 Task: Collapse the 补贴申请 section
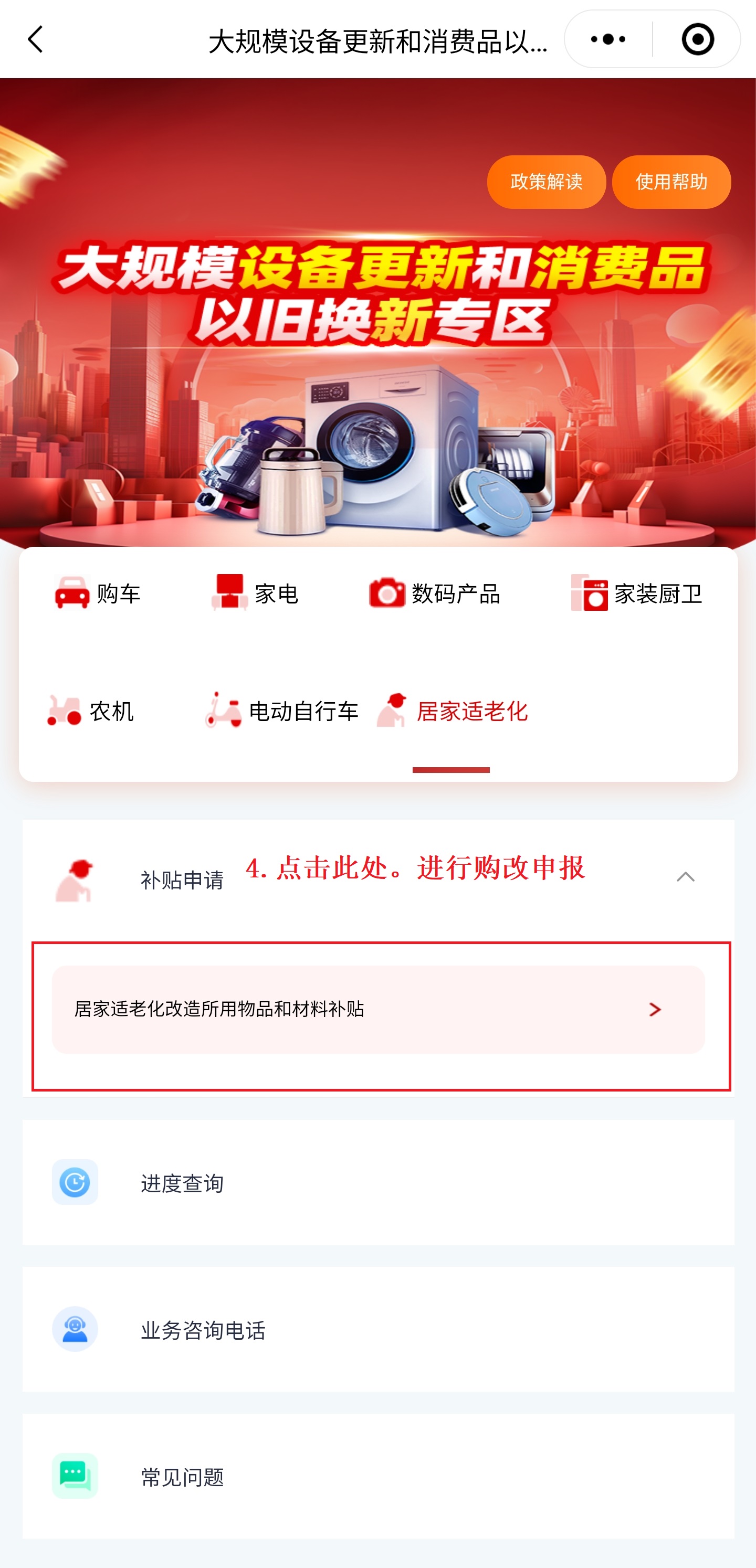pyautogui.click(x=685, y=877)
